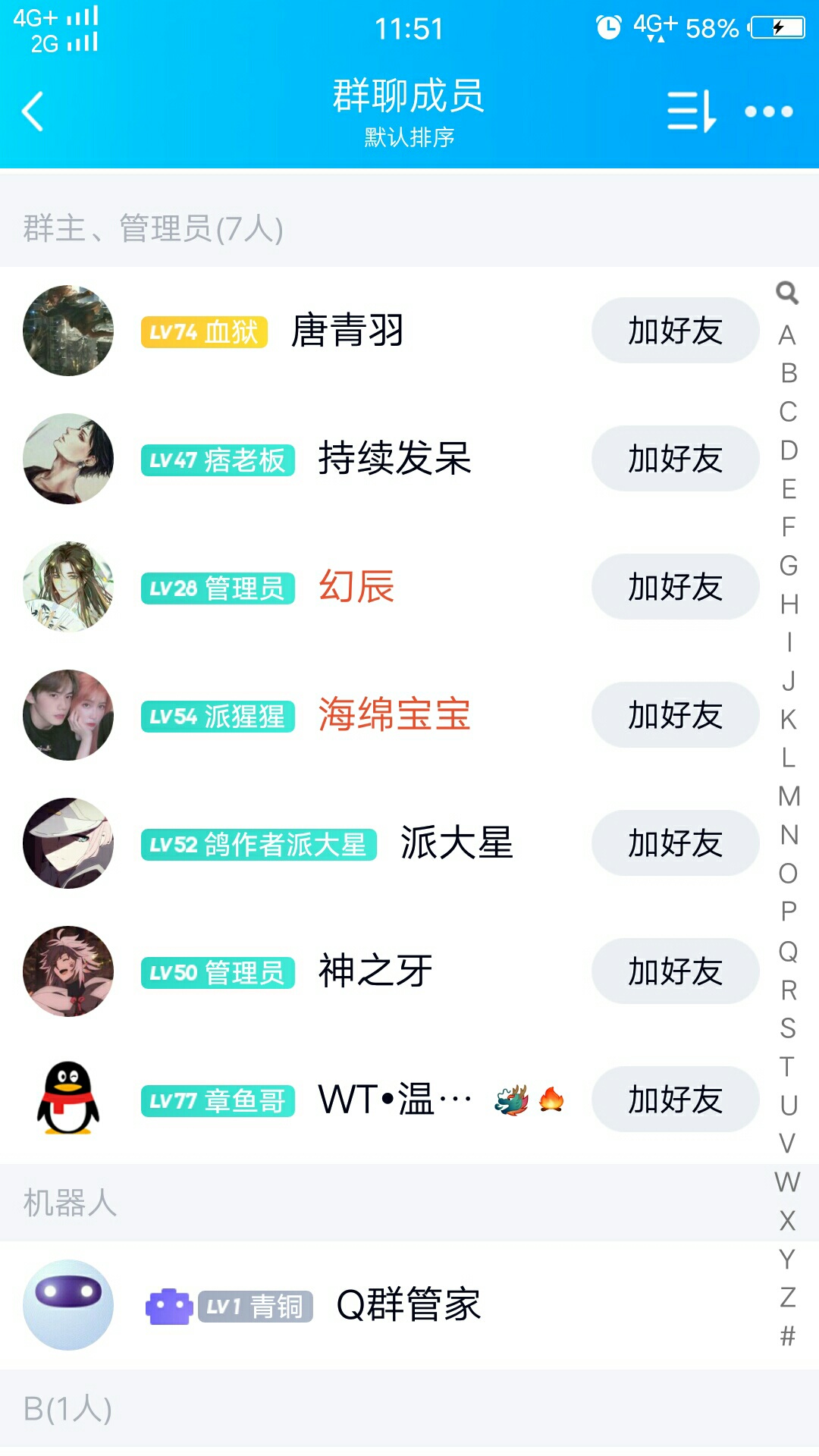This screenshot has height=1456, width=819.
Task: Jump to letter M in the index
Action: [789, 796]
